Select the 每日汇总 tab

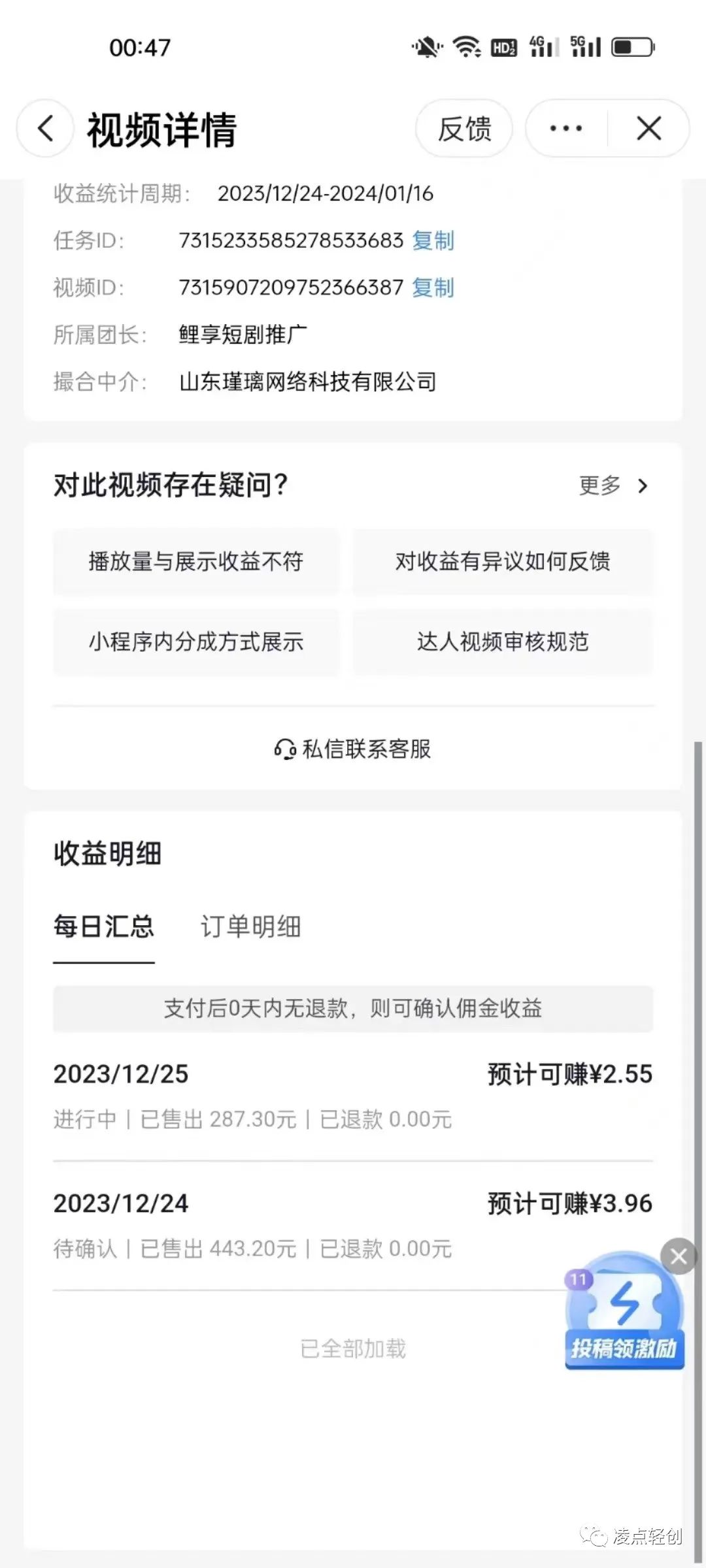point(103,926)
